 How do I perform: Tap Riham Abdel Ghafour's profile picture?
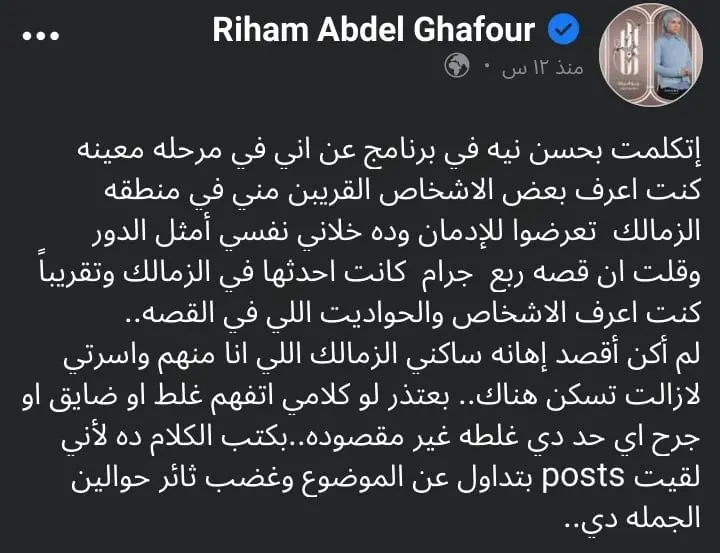point(651,56)
